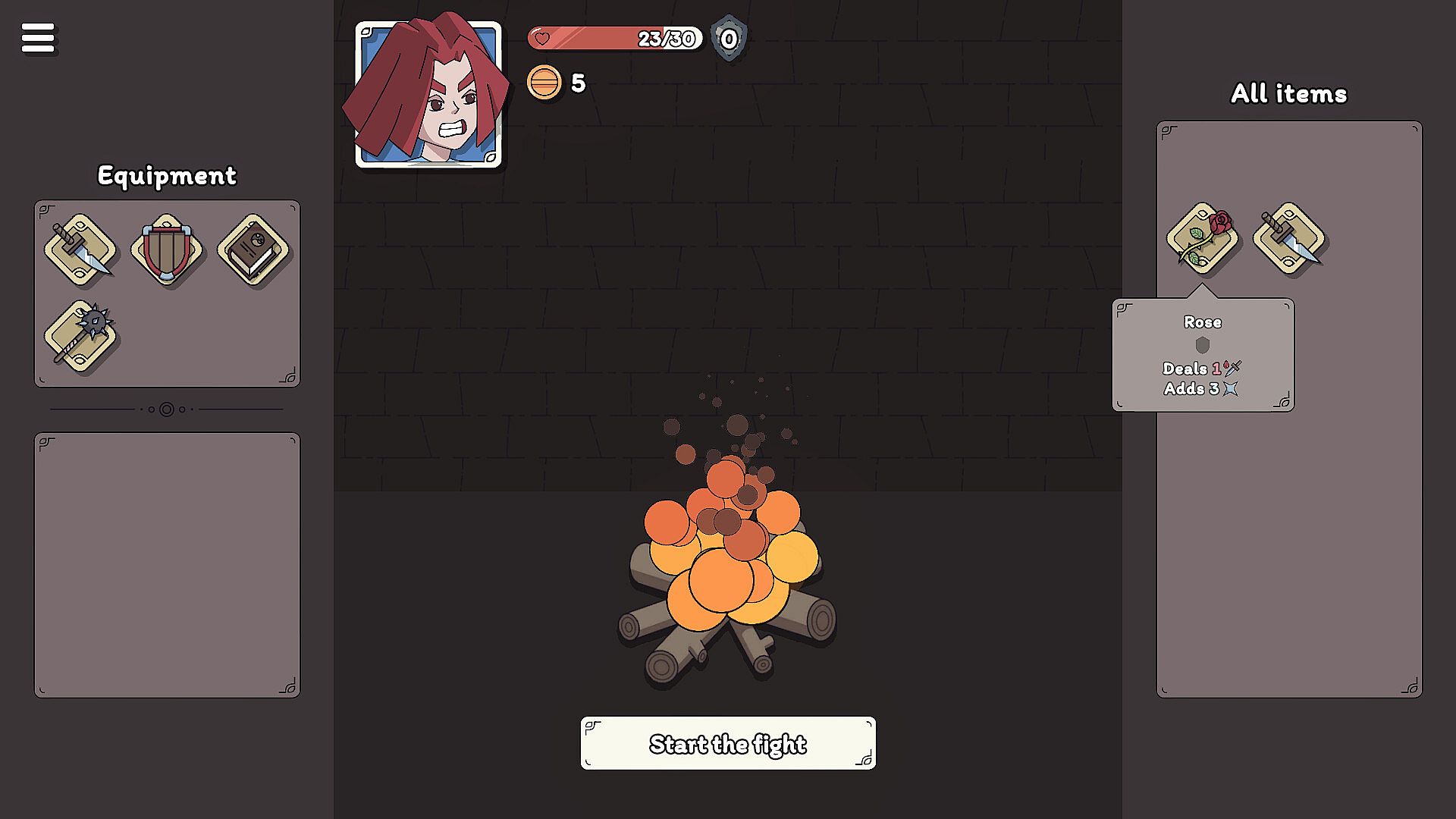Viewport: 1456px width, 819px height.
Task: Select the Rose item in All items
Action: [x=1203, y=238]
